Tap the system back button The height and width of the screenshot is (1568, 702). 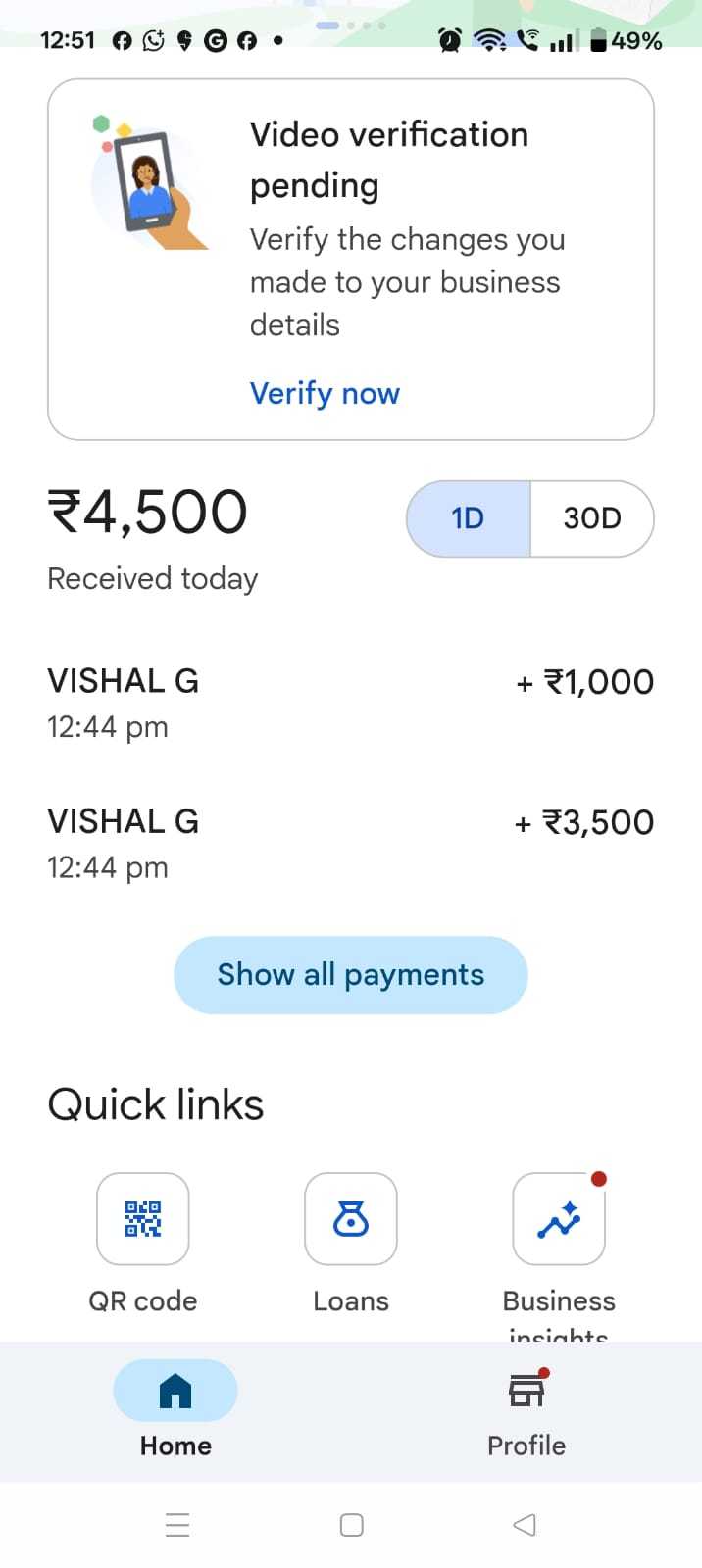point(525,1525)
